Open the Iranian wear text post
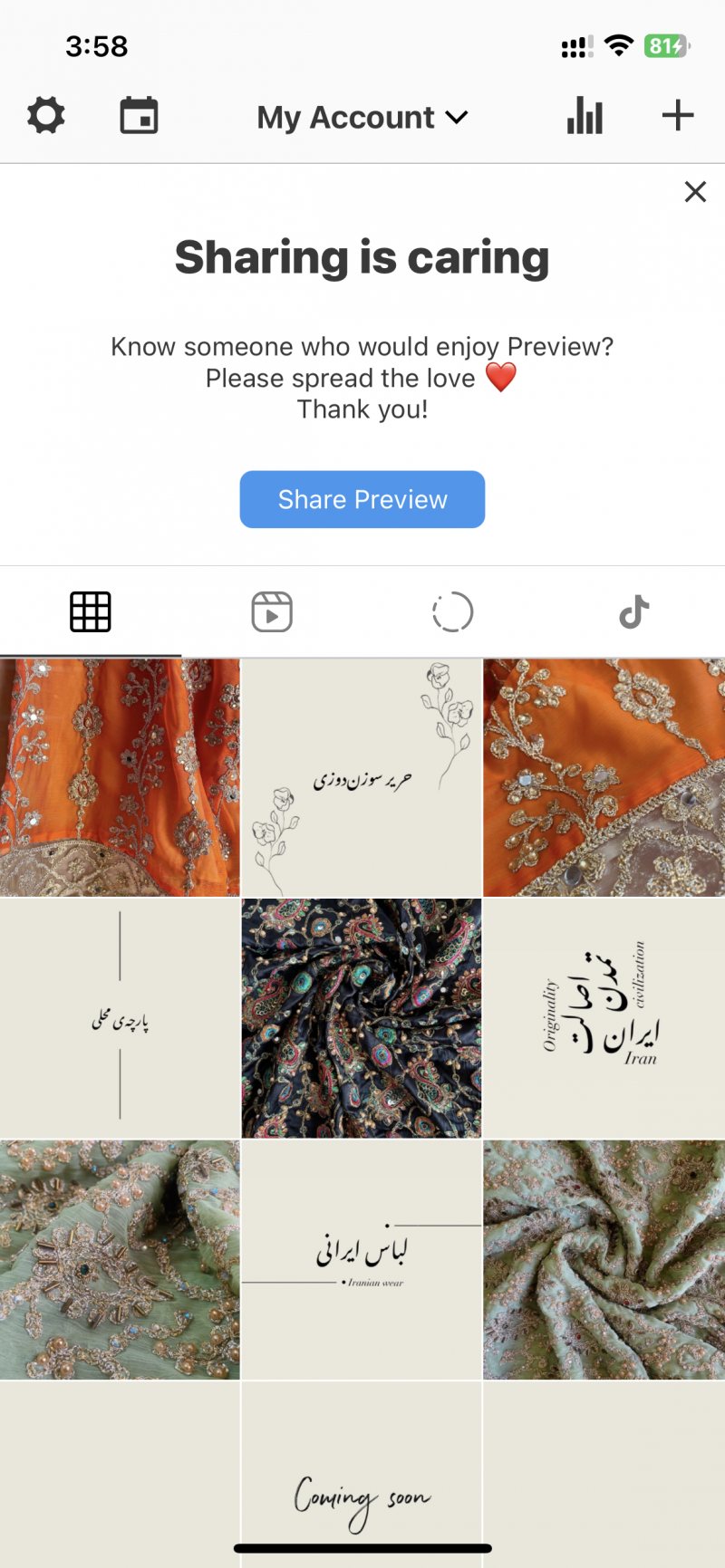725x1568 pixels. click(x=362, y=1259)
